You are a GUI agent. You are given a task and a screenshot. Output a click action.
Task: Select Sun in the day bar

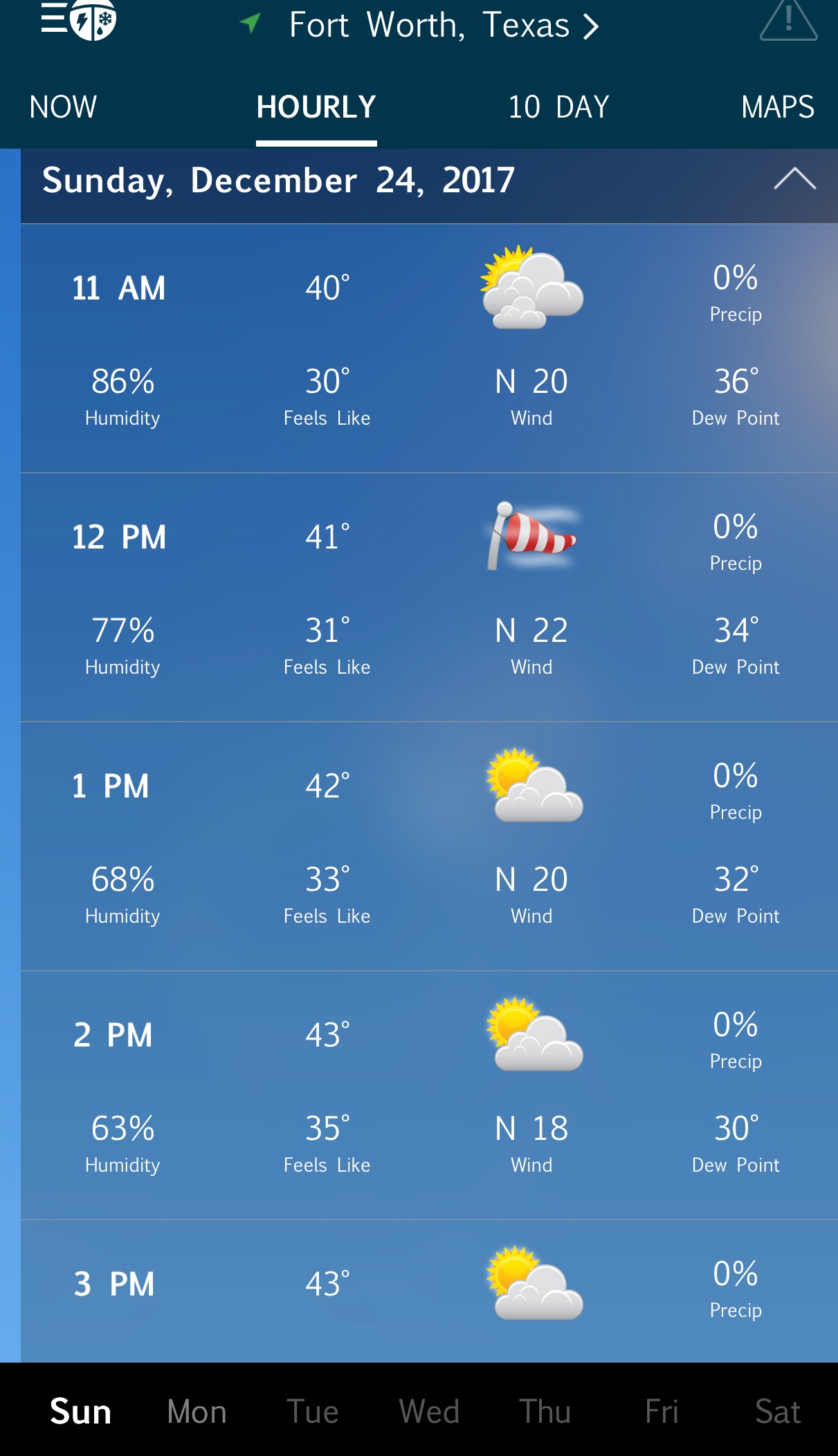pos(80,1411)
